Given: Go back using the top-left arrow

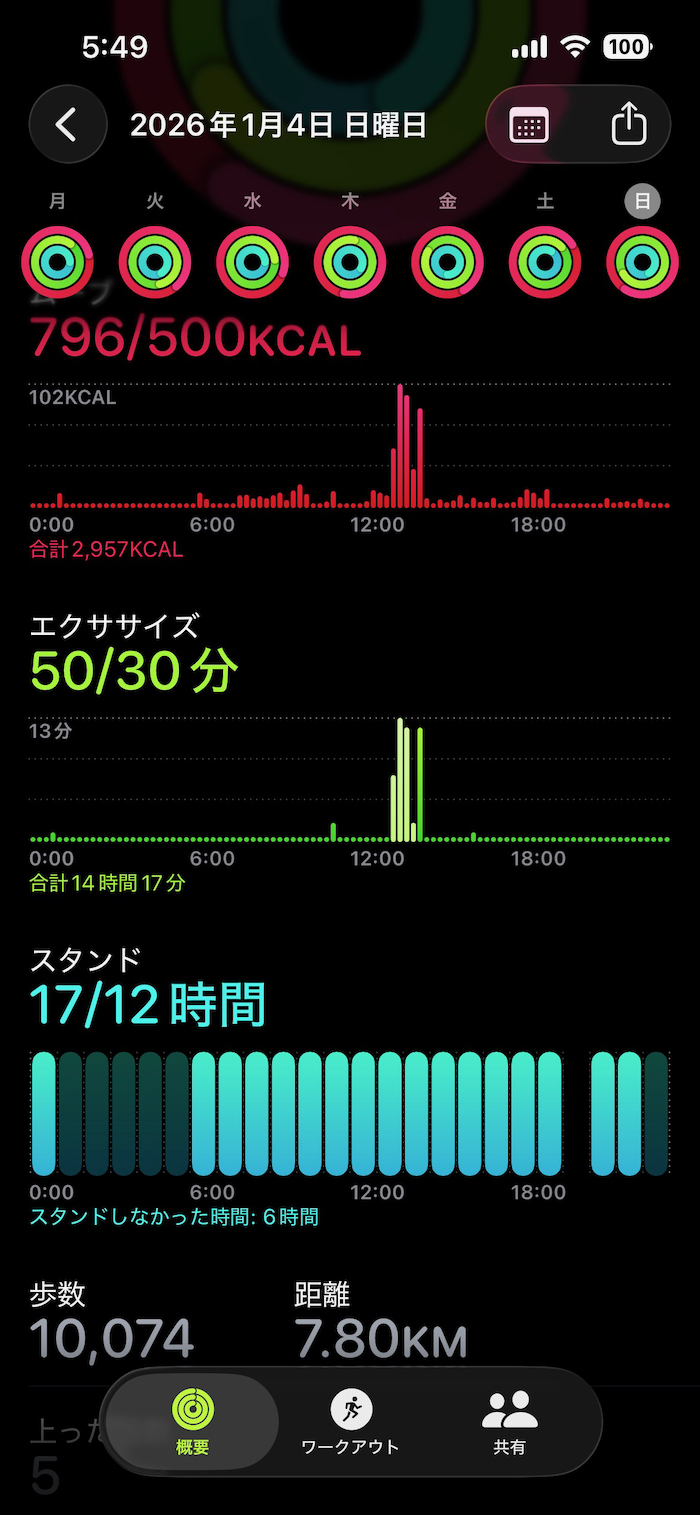Looking at the screenshot, I should 67,125.
